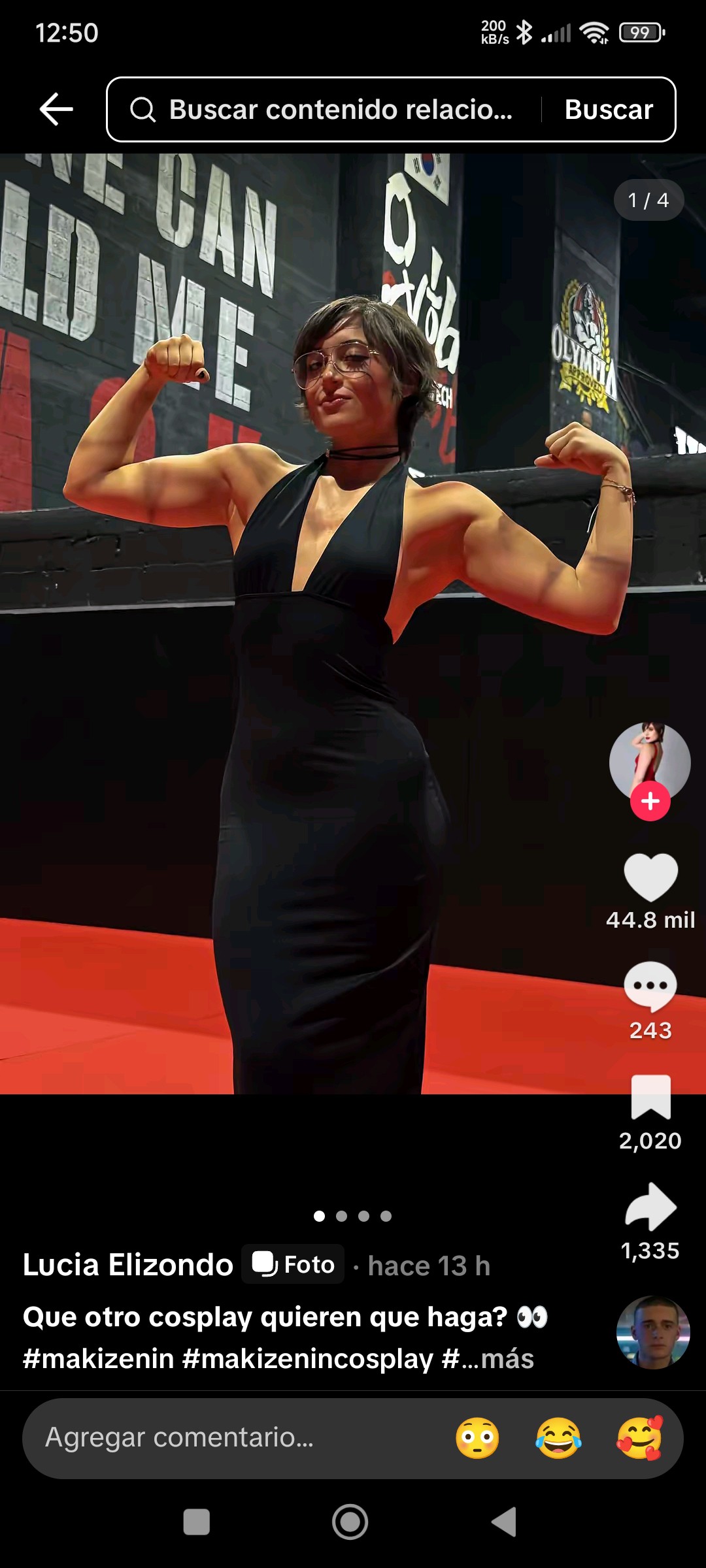The image size is (706, 1568).
Task: Open the creator's profile picture
Action: point(649,760)
